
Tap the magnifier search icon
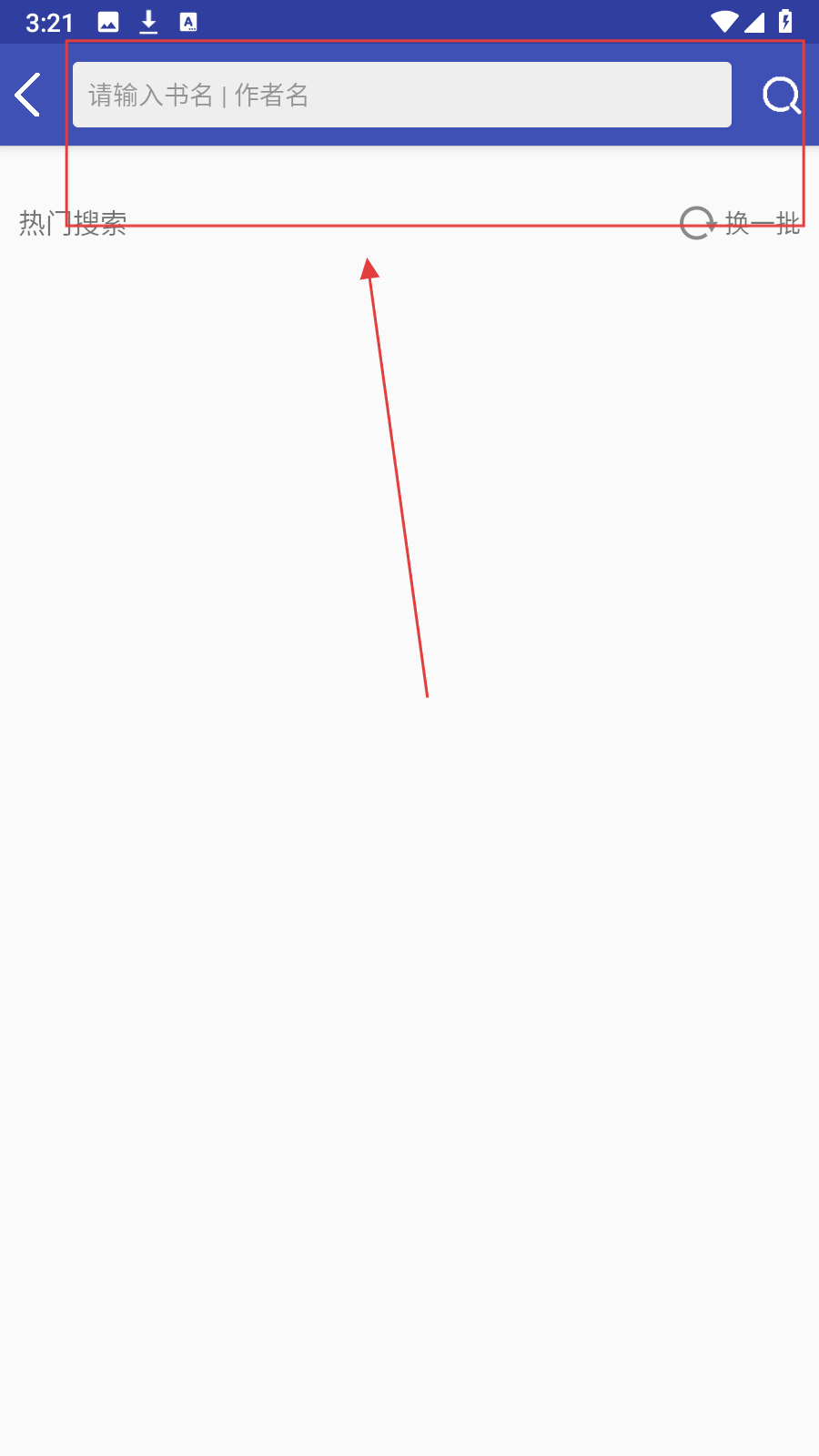pos(780,95)
